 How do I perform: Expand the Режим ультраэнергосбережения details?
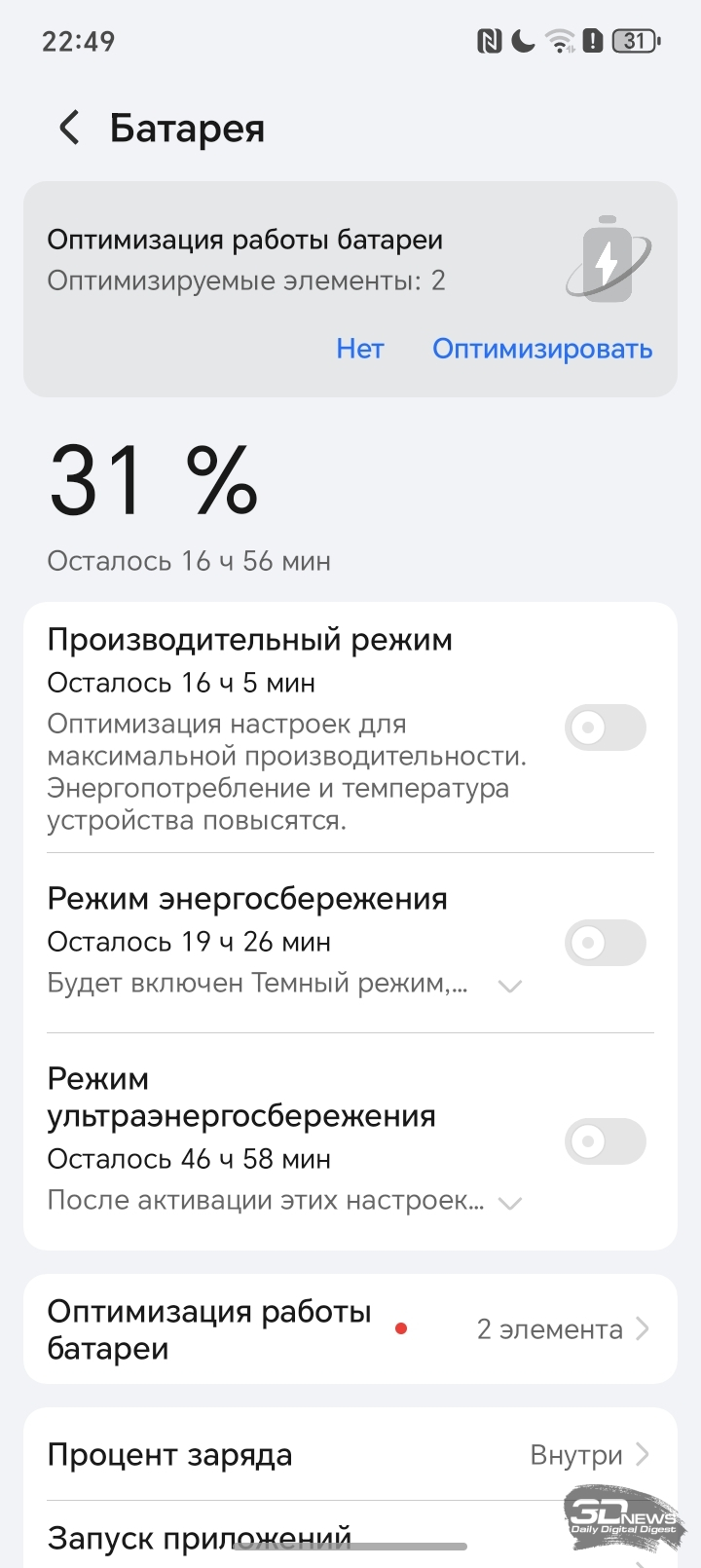510,1203
